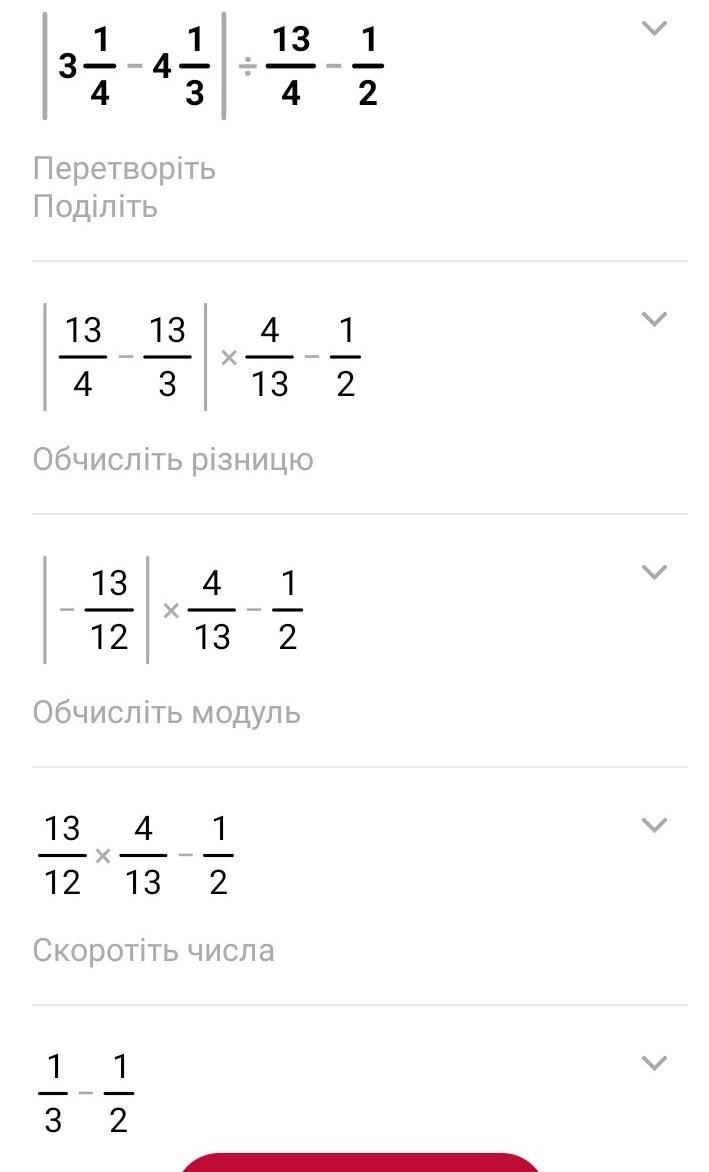Expand the 'Обчисліть модуль' step details

[x=654, y=573]
